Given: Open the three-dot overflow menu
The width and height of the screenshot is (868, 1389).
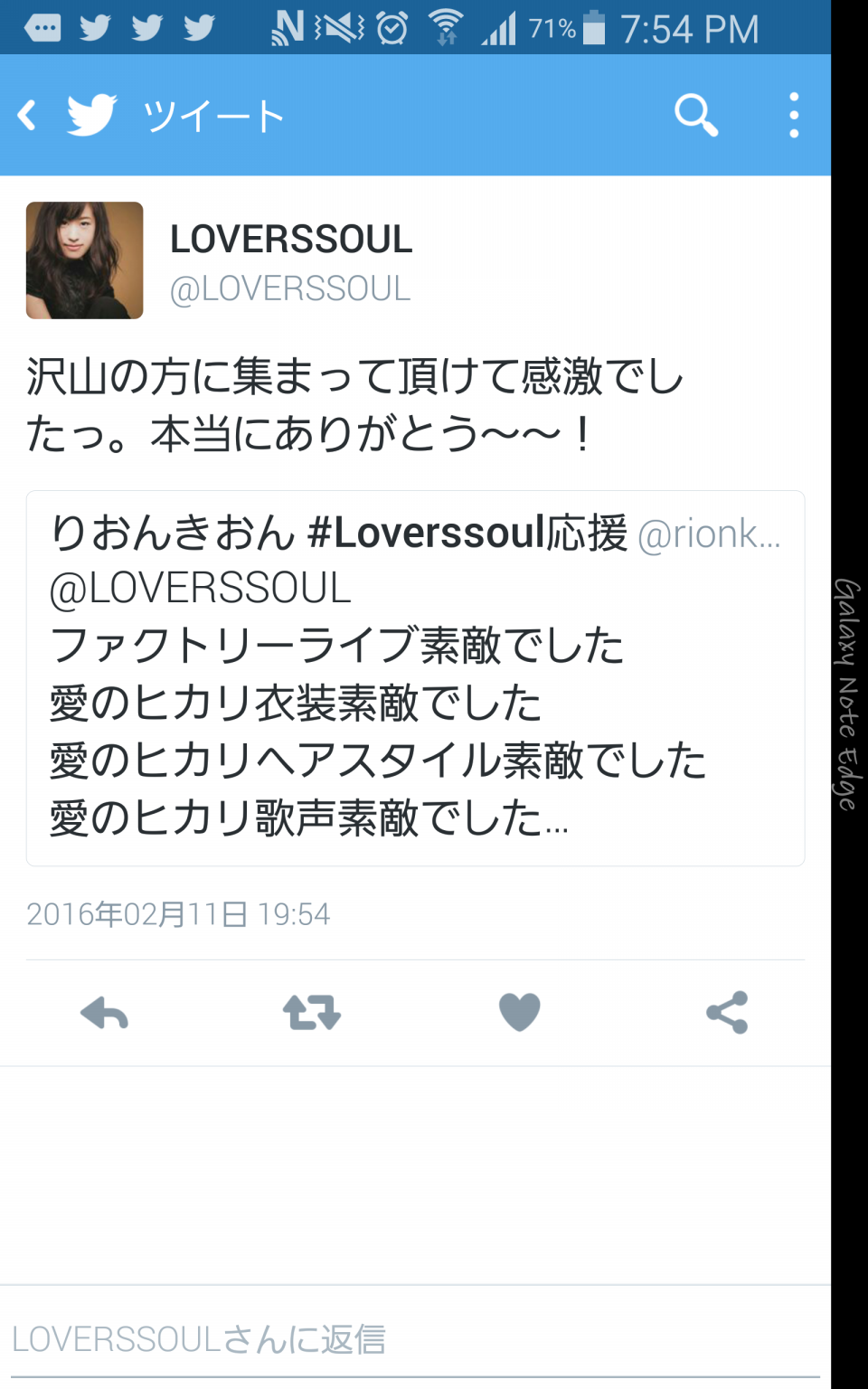Looking at the screenshot, I should 794,115.
